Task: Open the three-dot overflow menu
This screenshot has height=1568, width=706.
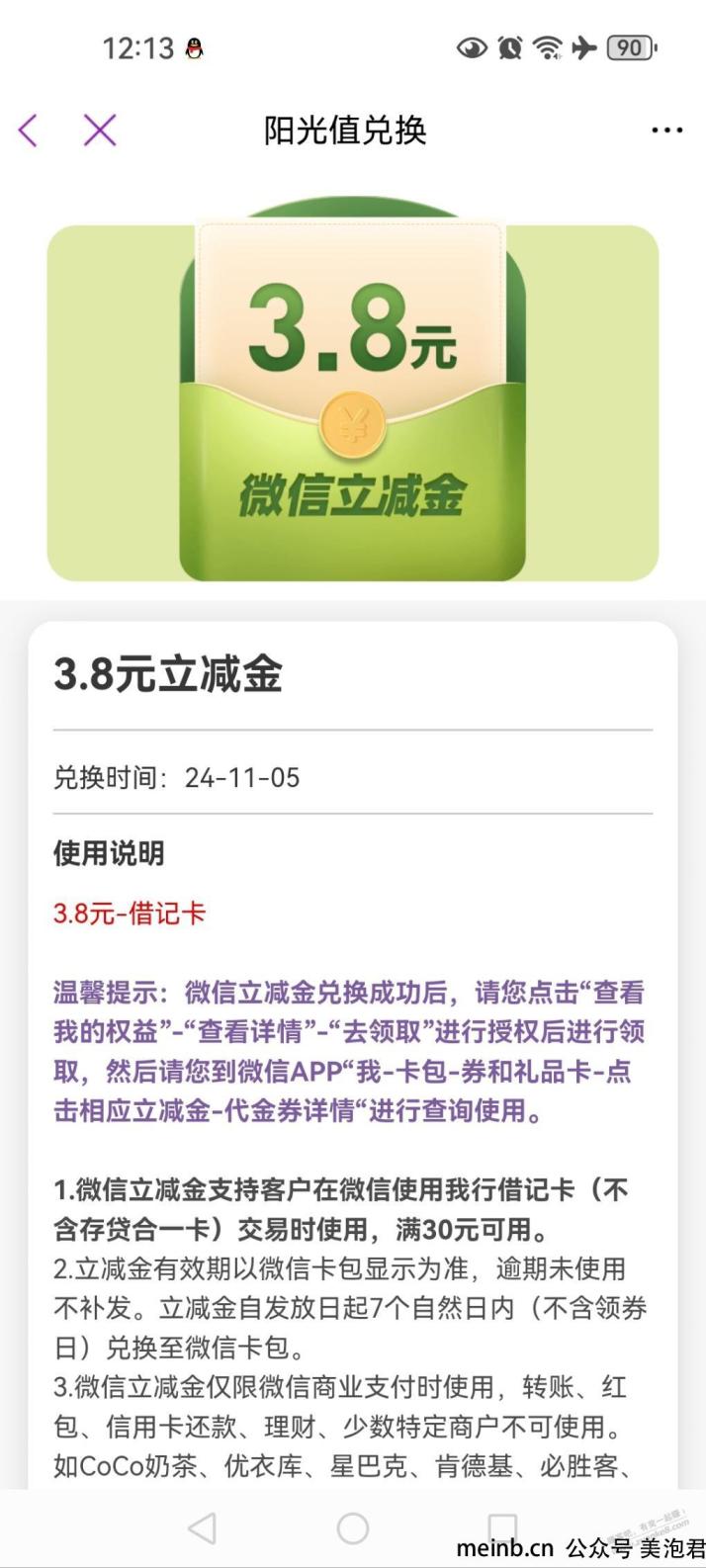Action: 666,131
